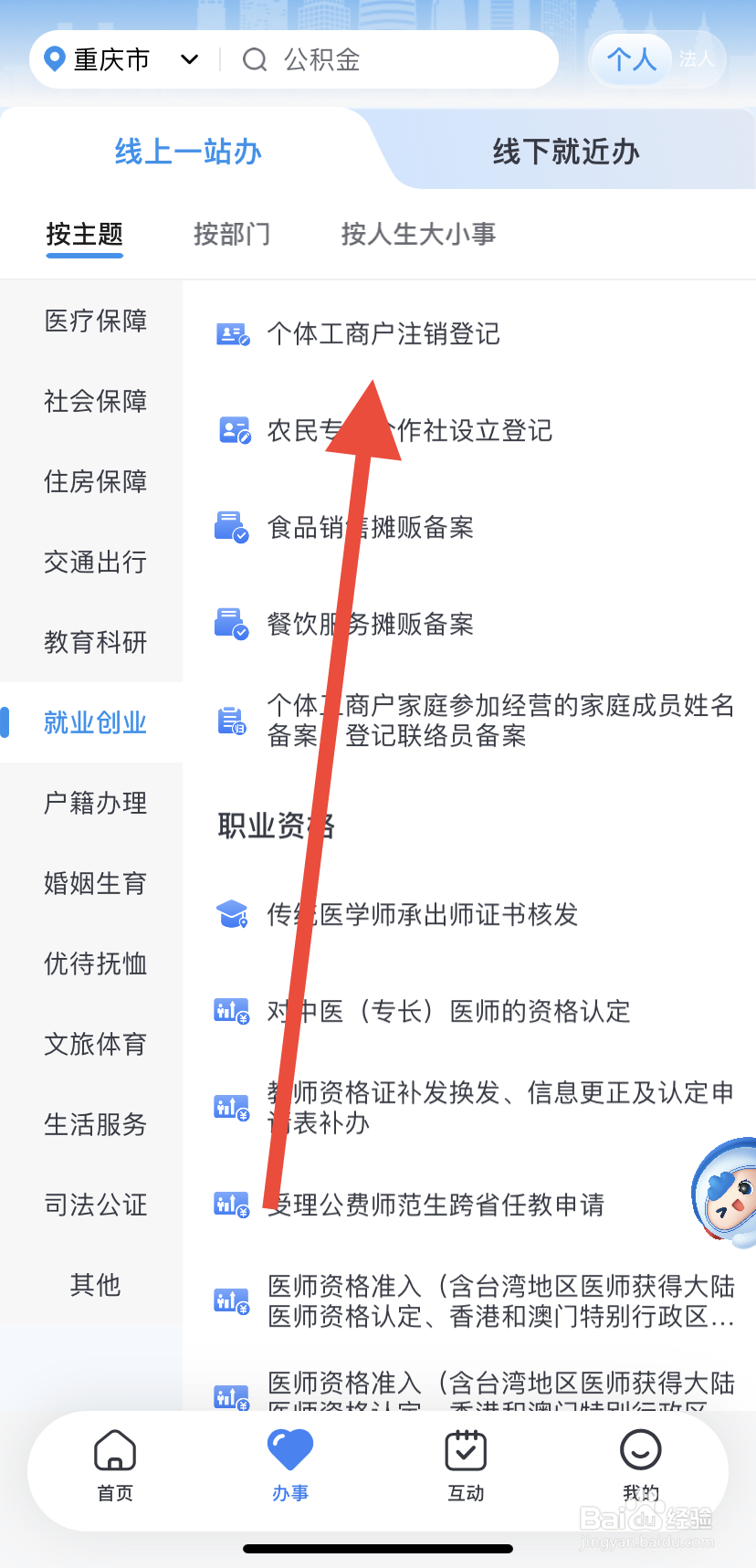Click the 农民专业合作社设立登记 person icon
Image resolution: width=756 pixels, height=1568 pixels.
(x=231, y=429)
